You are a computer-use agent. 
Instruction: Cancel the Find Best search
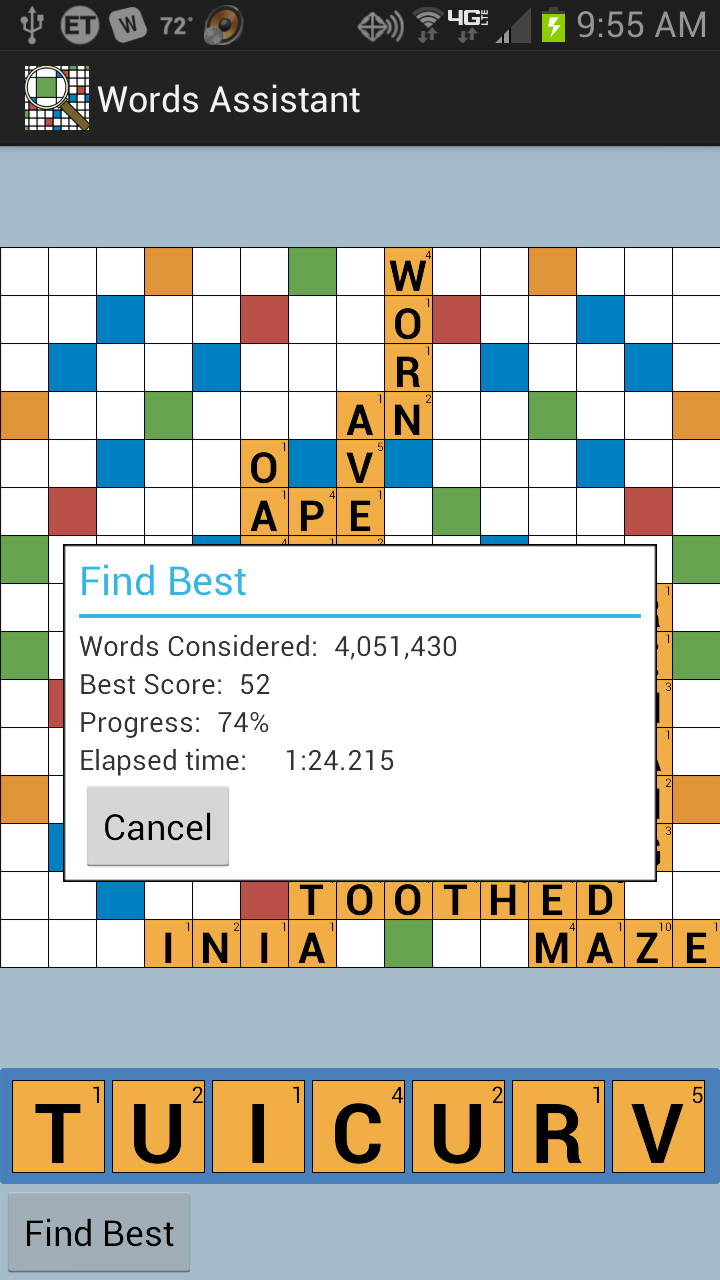158,826
